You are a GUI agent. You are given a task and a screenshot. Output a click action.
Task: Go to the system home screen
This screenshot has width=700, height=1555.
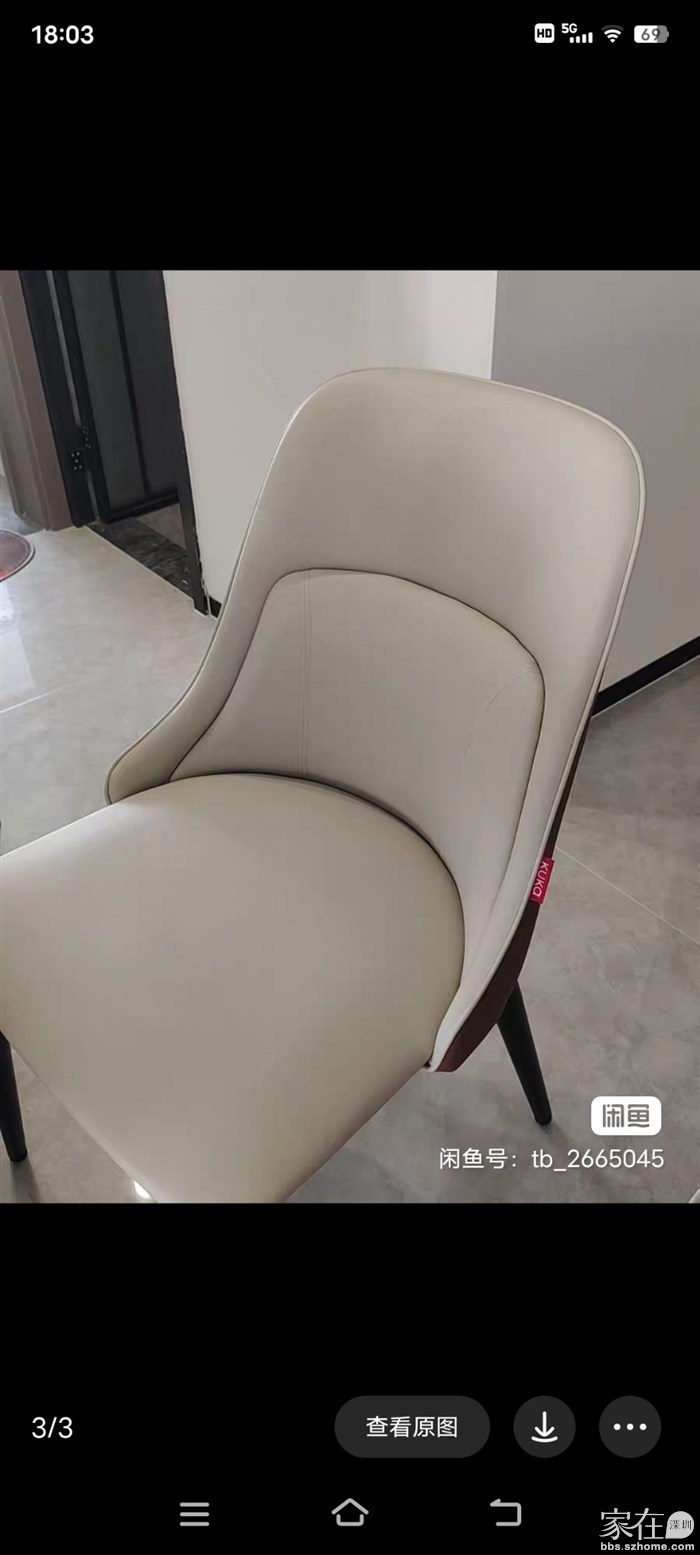pyautogui.click(x=350, y=1513)
